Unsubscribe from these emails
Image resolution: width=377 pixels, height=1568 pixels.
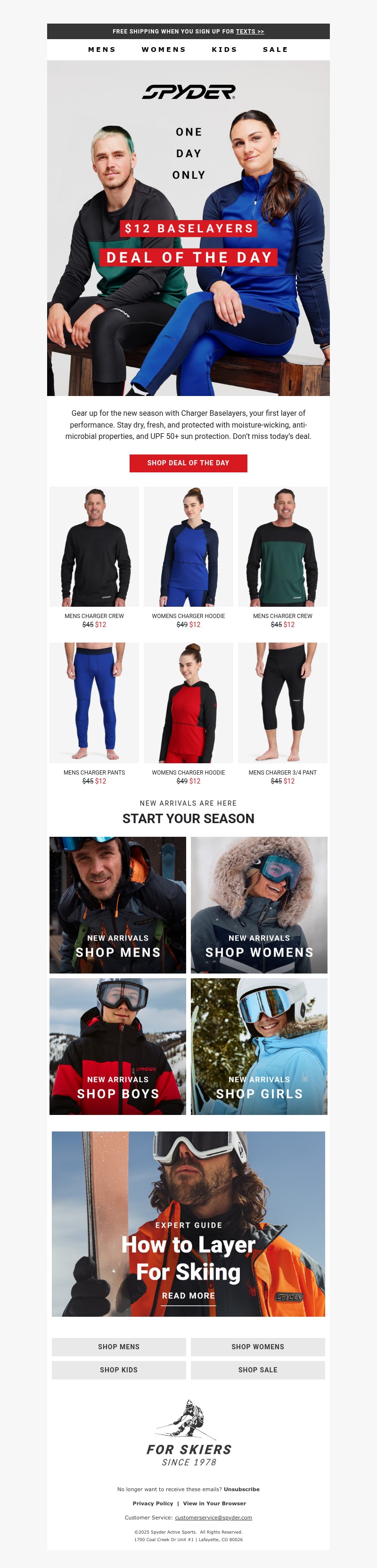tap(241, 1489)
